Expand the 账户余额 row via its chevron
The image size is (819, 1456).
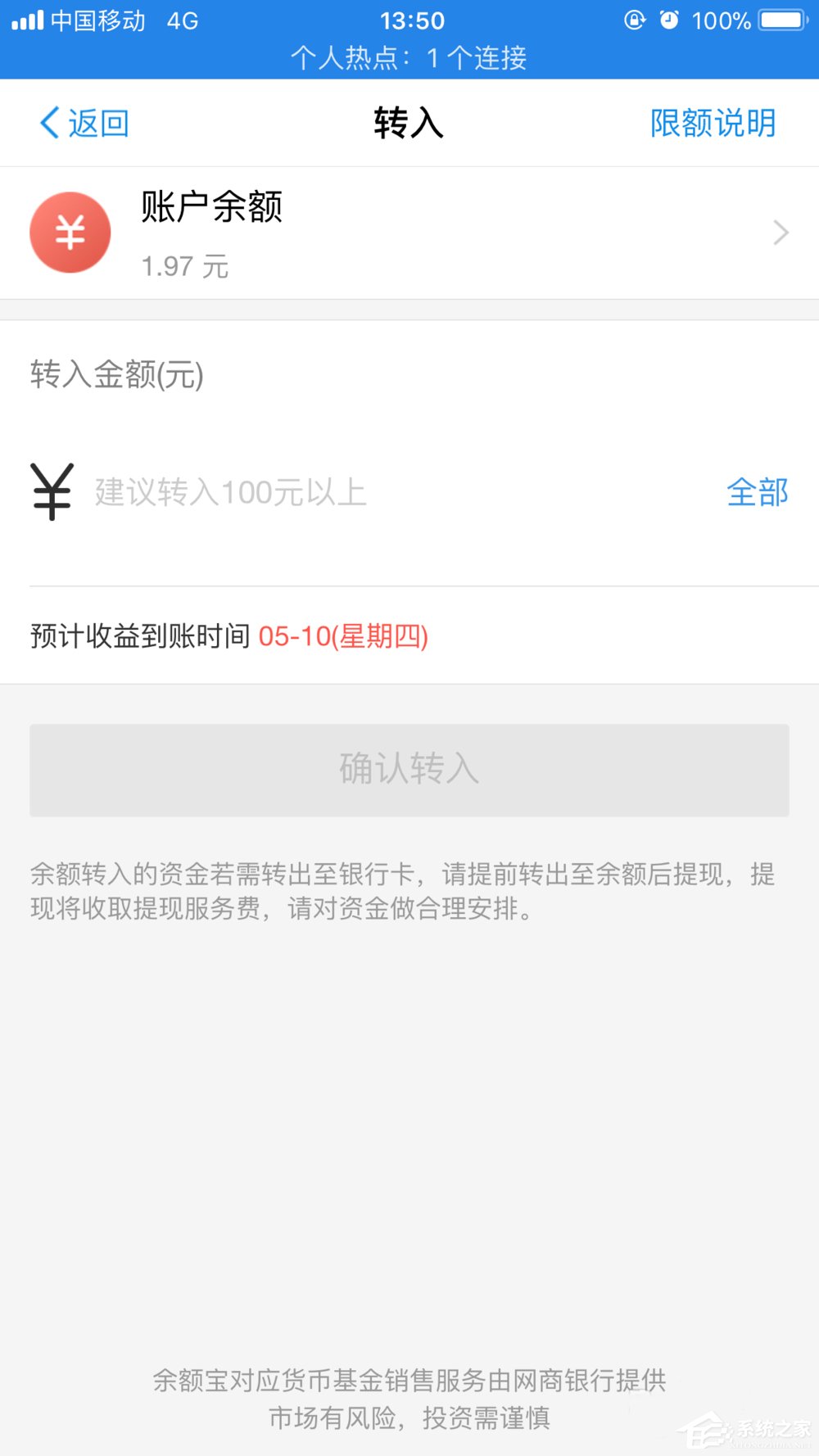[x=780, y=232]
